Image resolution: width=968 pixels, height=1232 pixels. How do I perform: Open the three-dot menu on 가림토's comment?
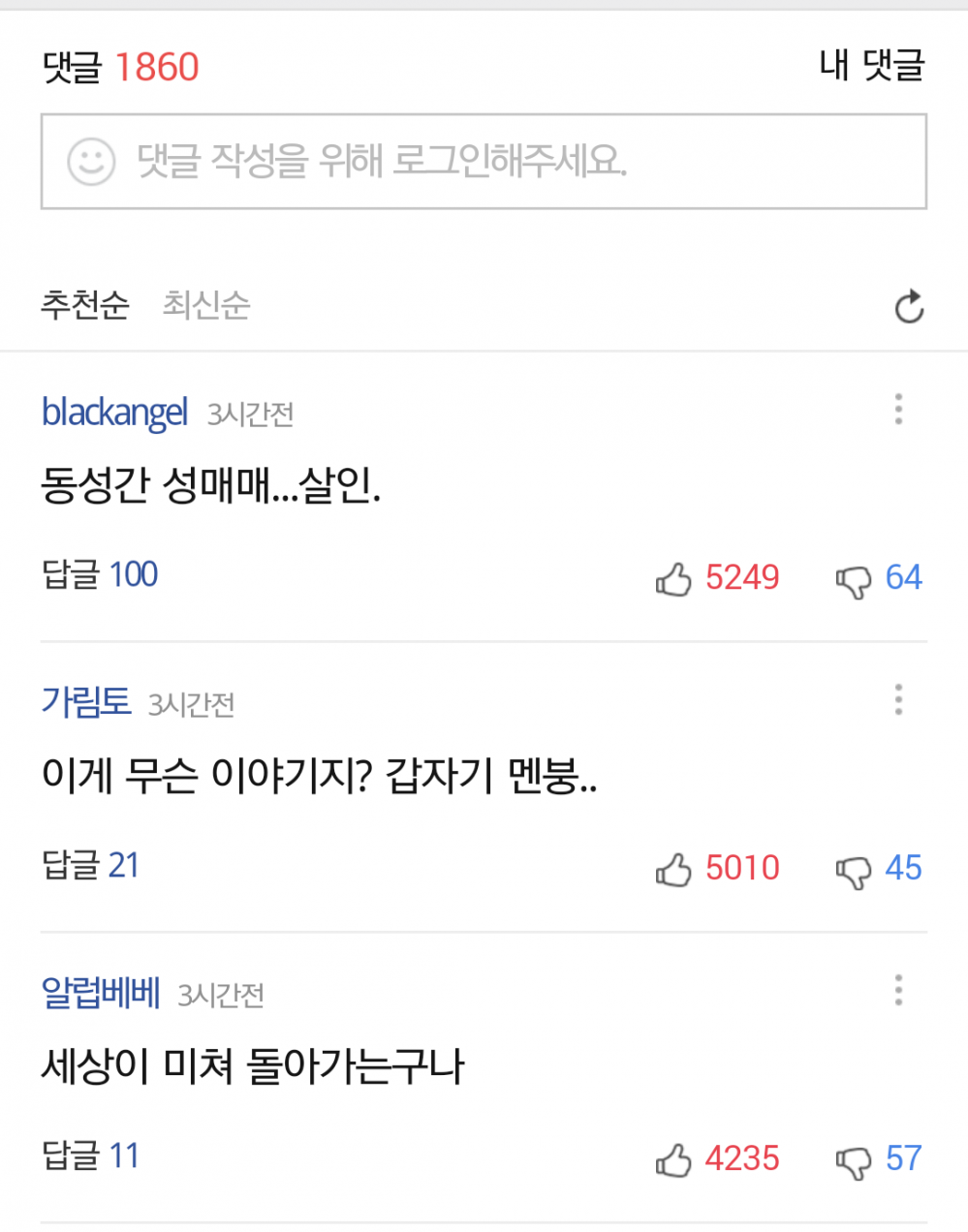[x=898, y=699]
